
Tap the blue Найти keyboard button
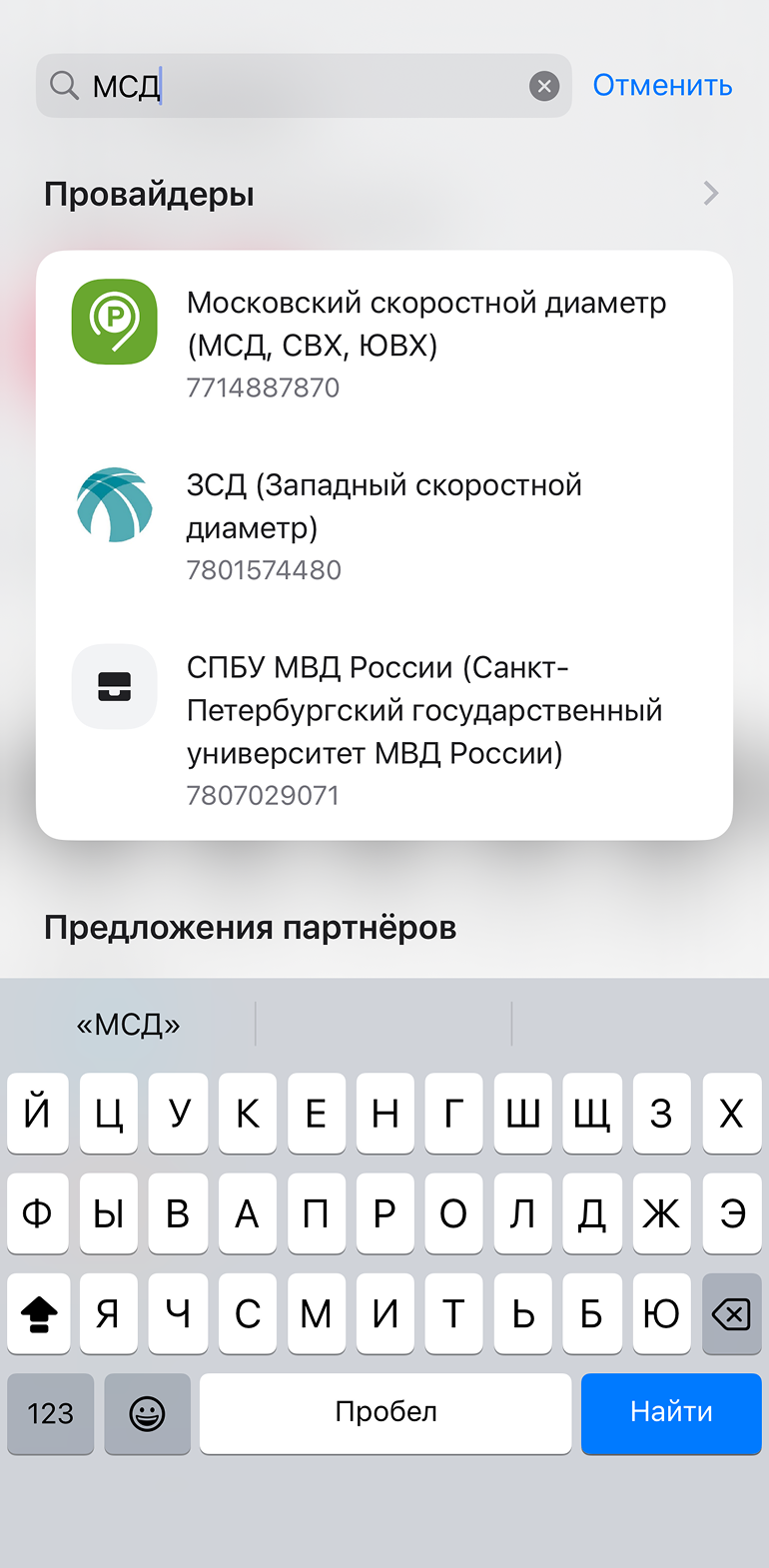point(671,1412)
